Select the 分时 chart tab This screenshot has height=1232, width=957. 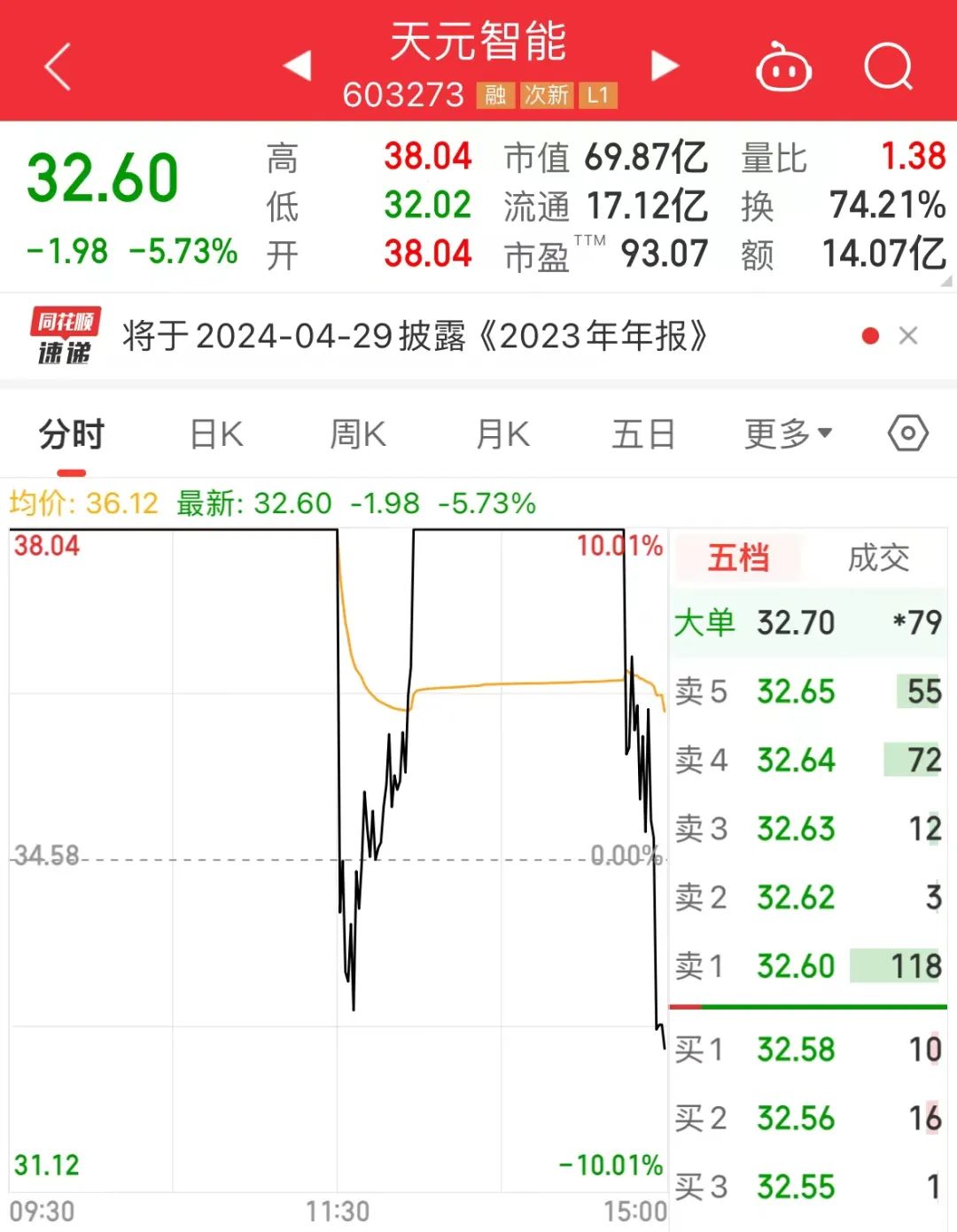click(72, 434)
